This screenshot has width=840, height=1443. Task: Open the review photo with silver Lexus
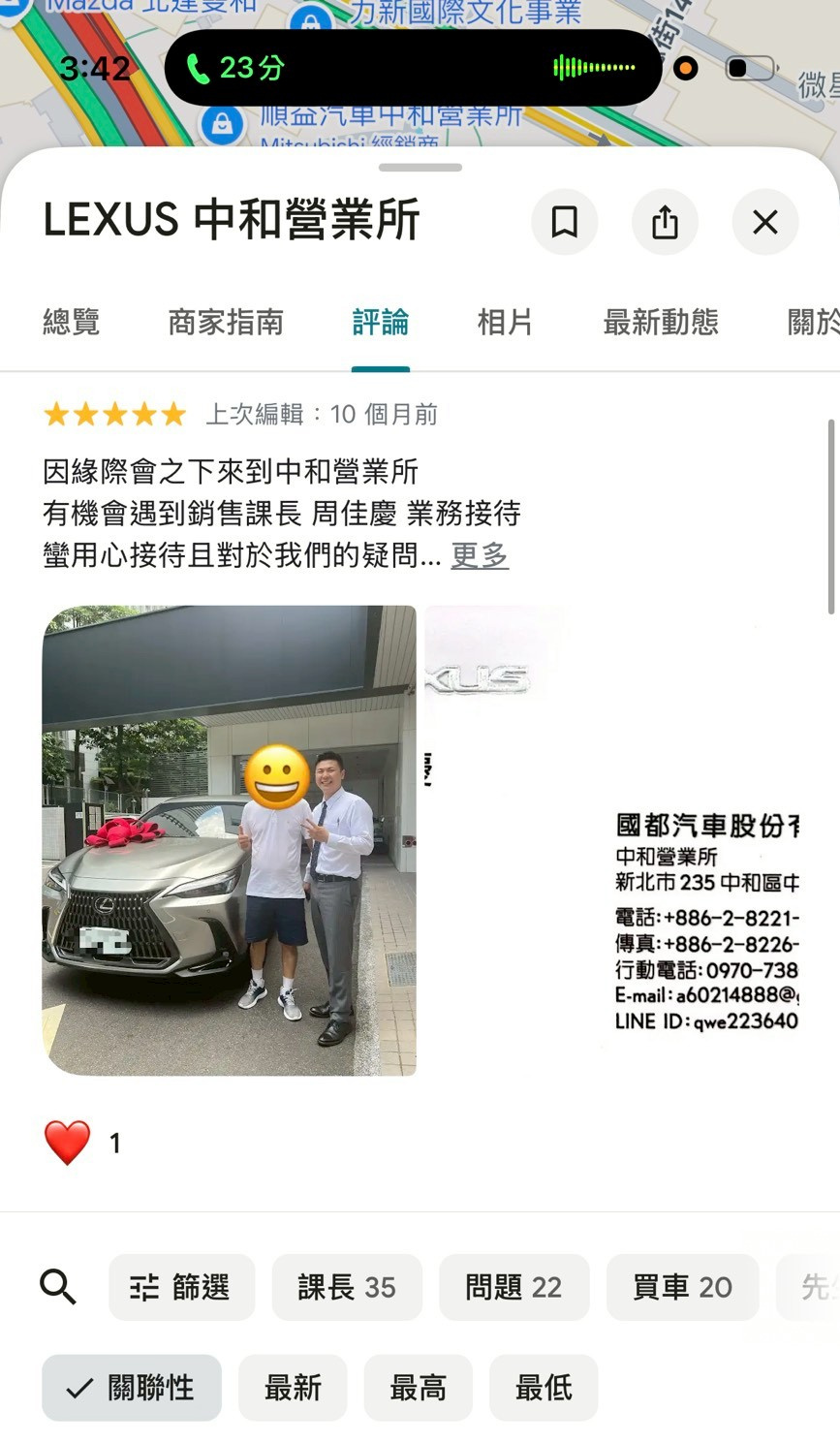229,840
